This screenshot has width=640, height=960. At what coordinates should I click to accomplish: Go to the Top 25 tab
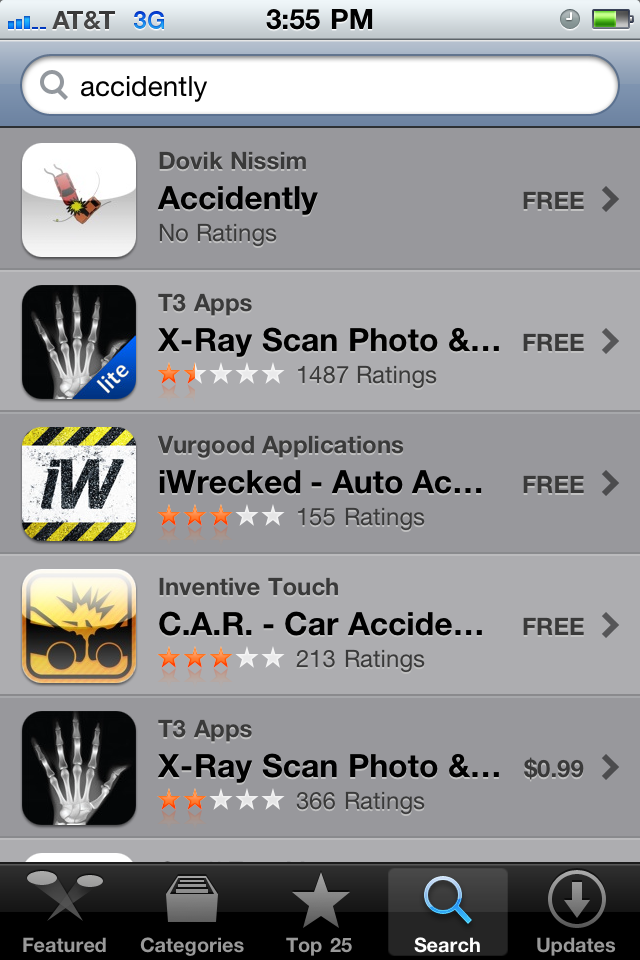[x=320, y=914]
